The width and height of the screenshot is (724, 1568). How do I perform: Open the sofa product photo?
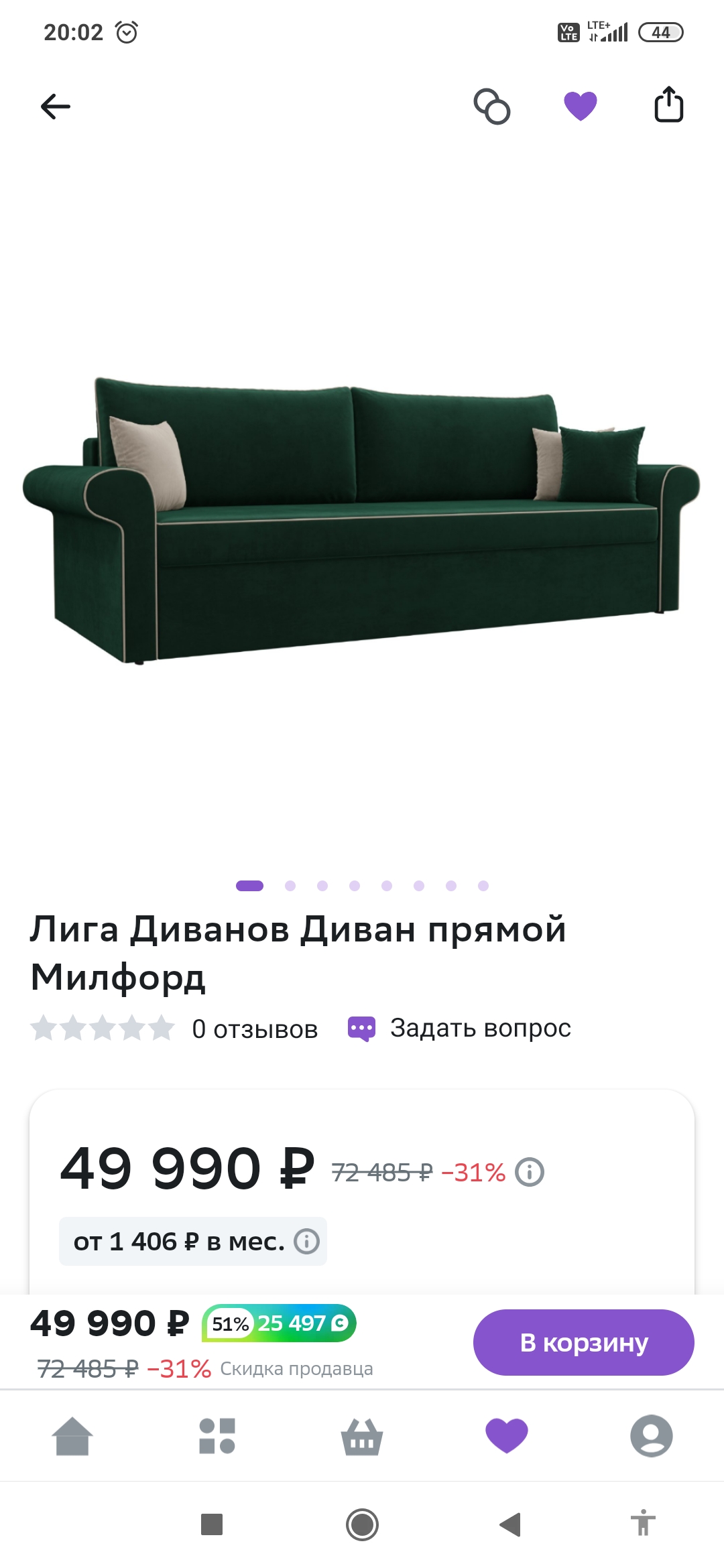click(x=362, y=516)
